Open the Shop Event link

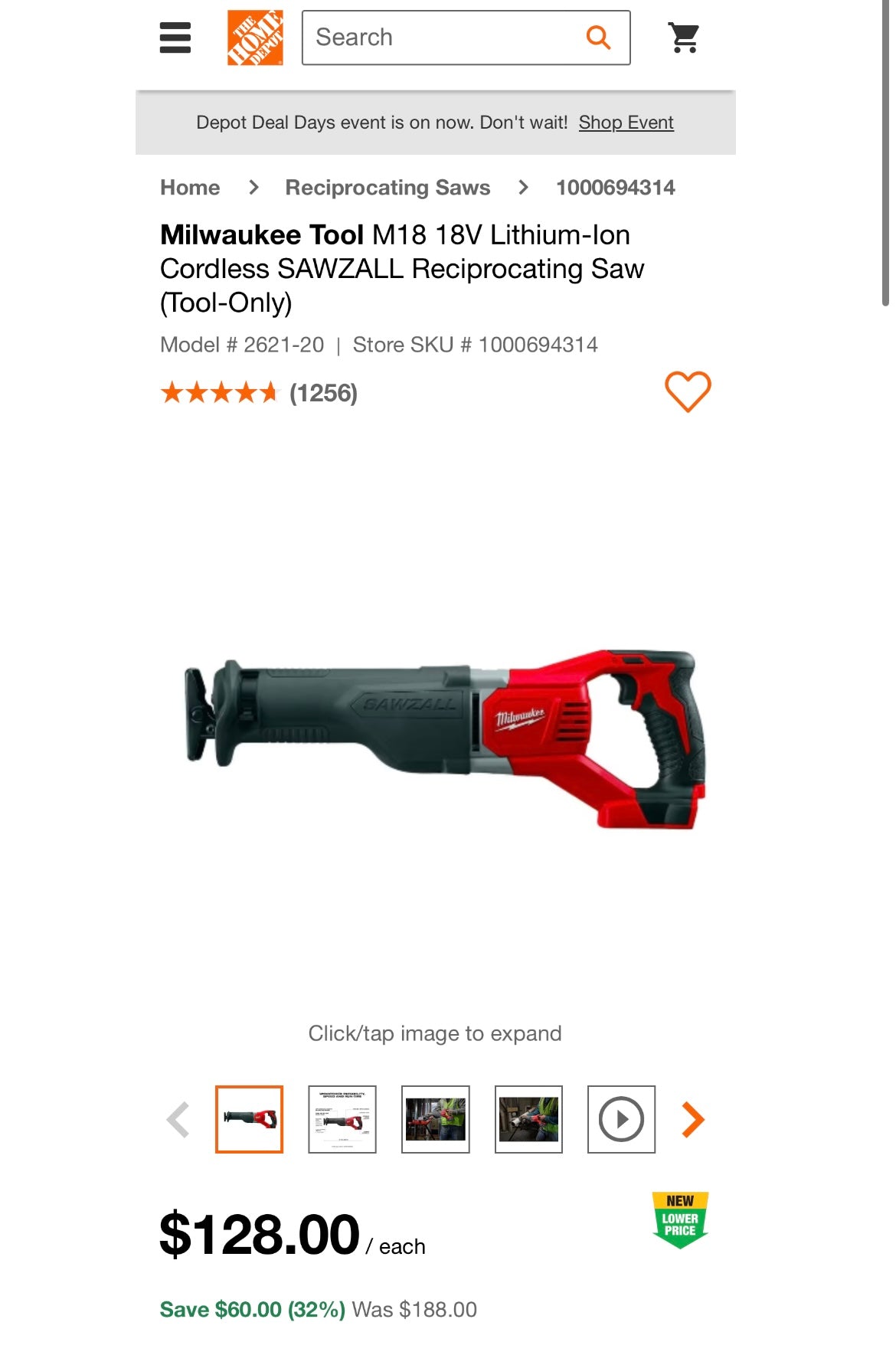626,123
